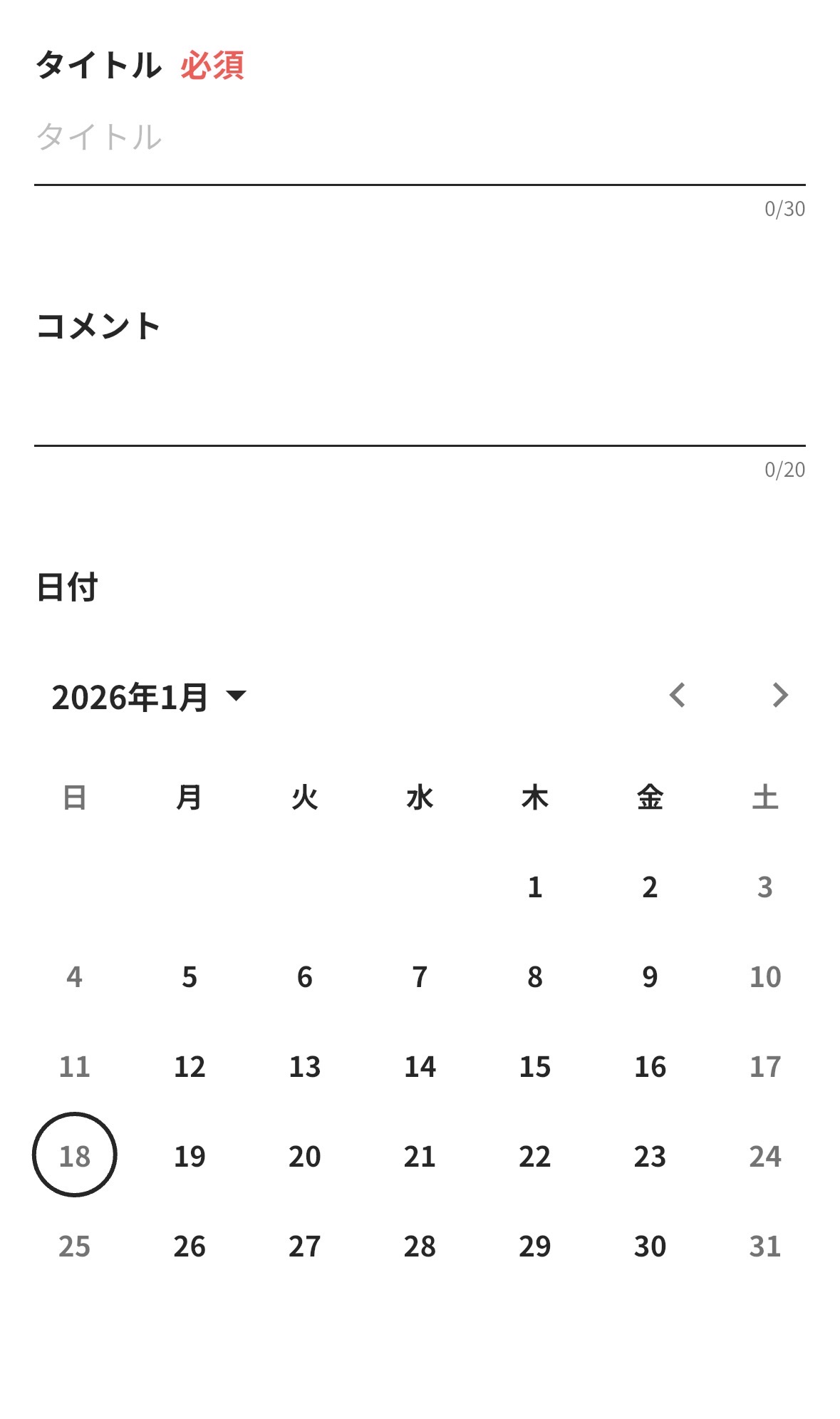This screenshot has width=840, height=1419.
Task: Go to the previous month
Action: point(677,695)
